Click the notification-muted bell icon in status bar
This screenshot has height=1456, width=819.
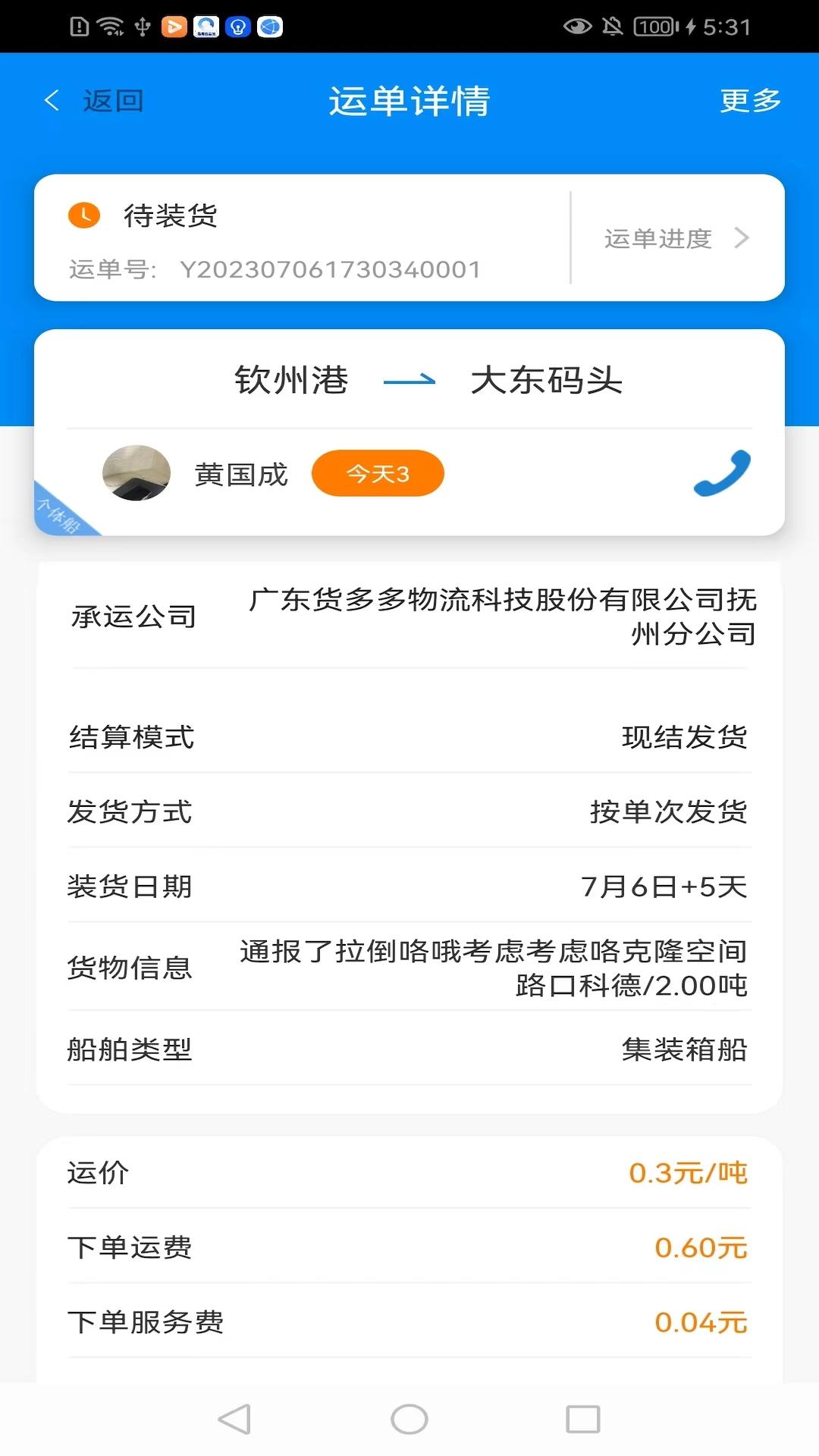[x=610, y=24]
